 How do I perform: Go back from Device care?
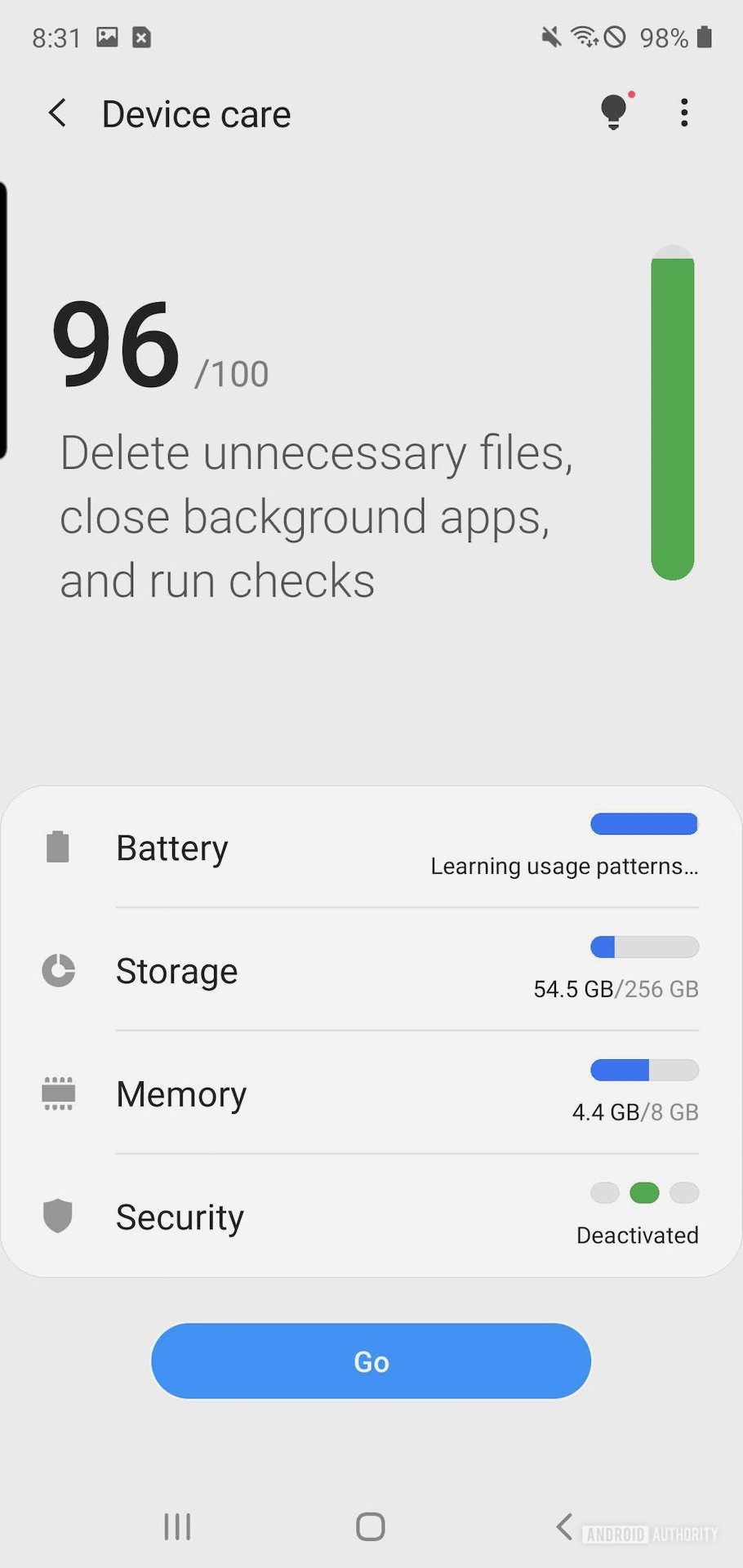click(x=57, y=114)
